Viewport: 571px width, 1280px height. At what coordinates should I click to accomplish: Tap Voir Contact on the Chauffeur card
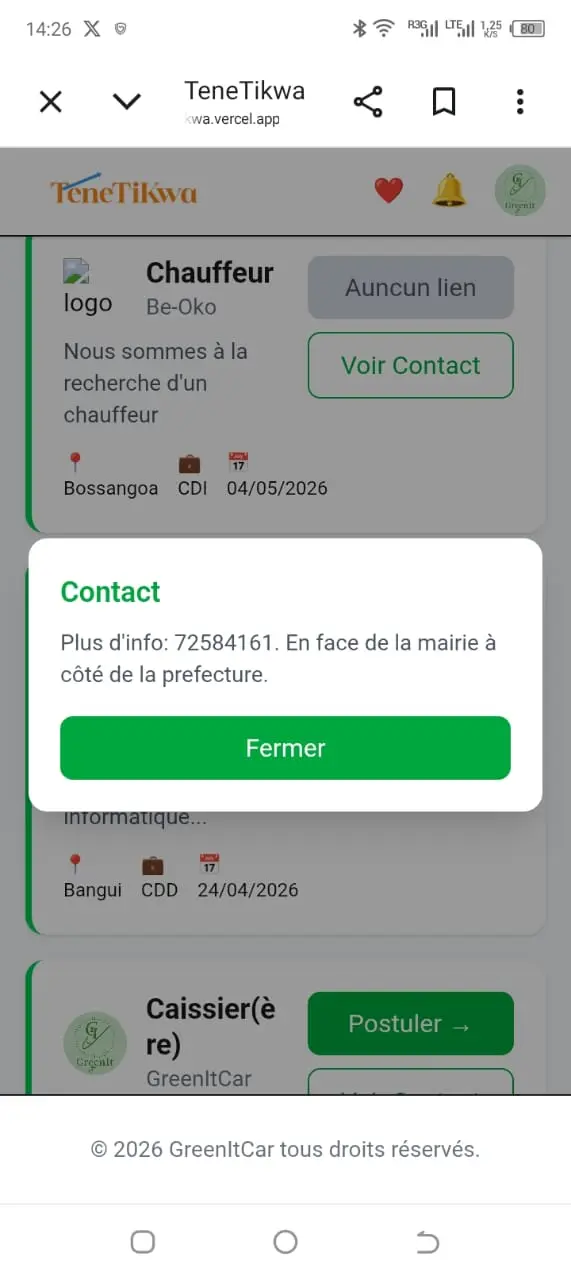click(410, 365)
